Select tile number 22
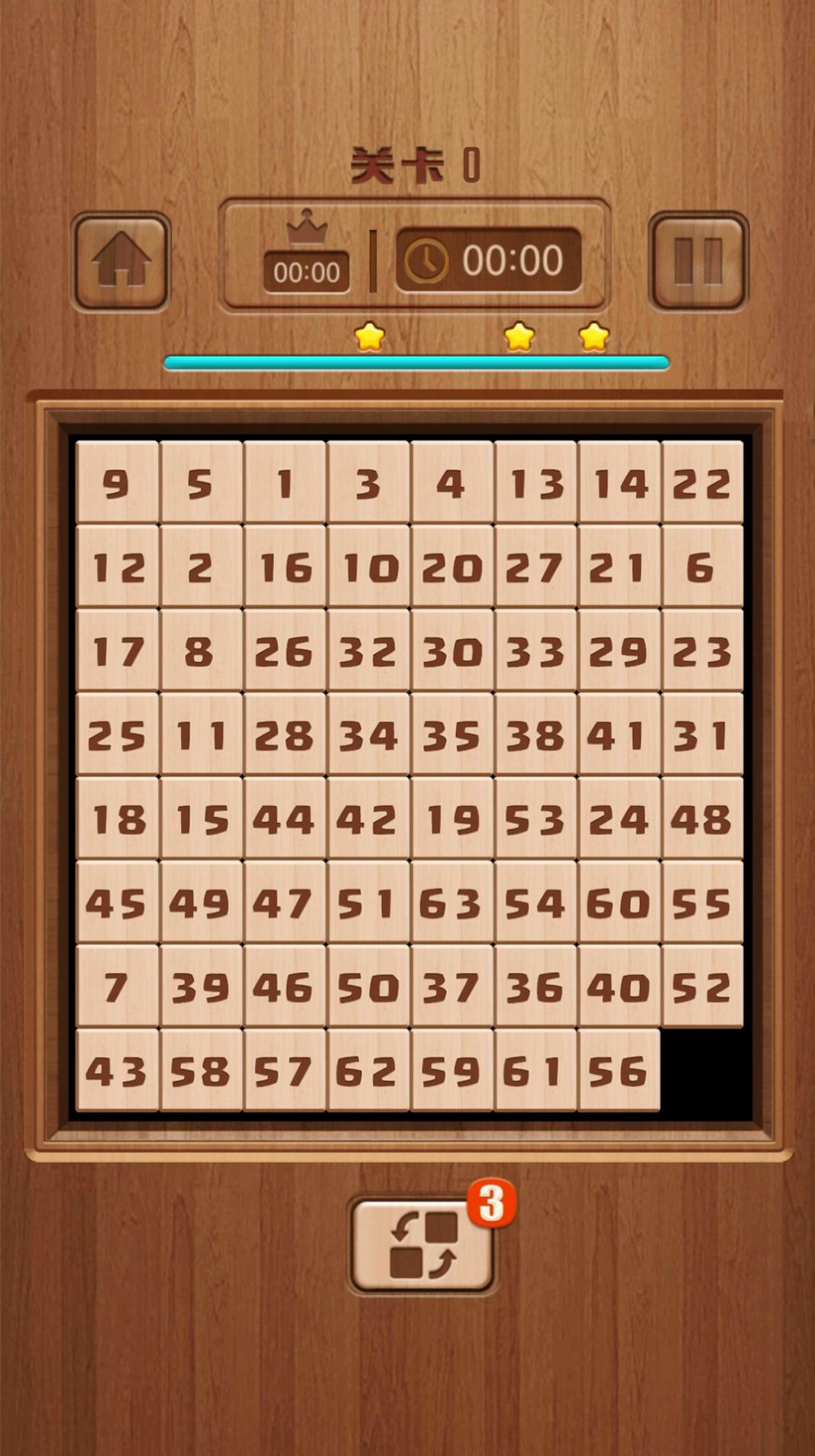815x1456 pixels. [x=702, y=483]
